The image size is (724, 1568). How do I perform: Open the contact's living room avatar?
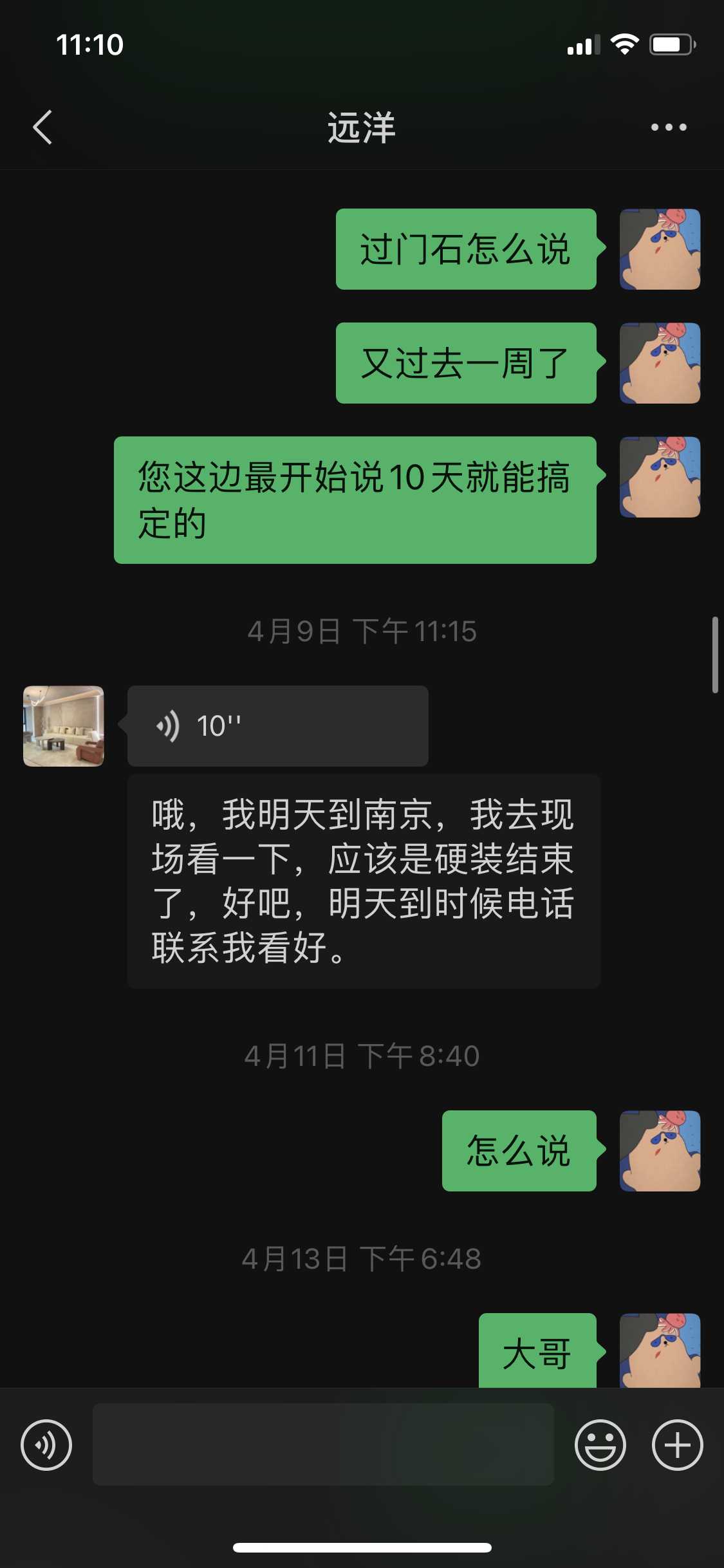[64, 725]
